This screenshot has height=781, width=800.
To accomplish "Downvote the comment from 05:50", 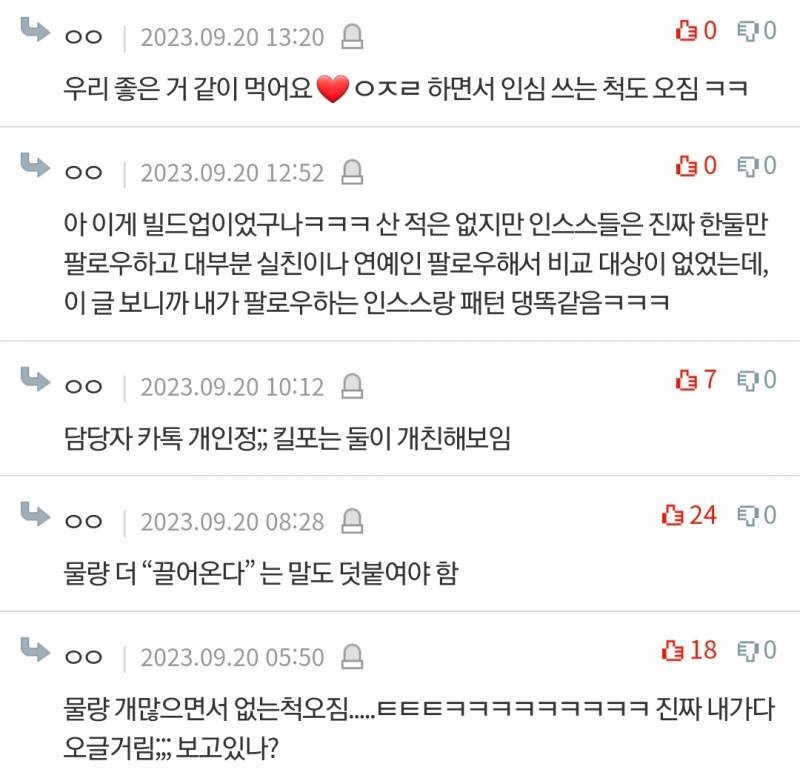I will (747, 650).
